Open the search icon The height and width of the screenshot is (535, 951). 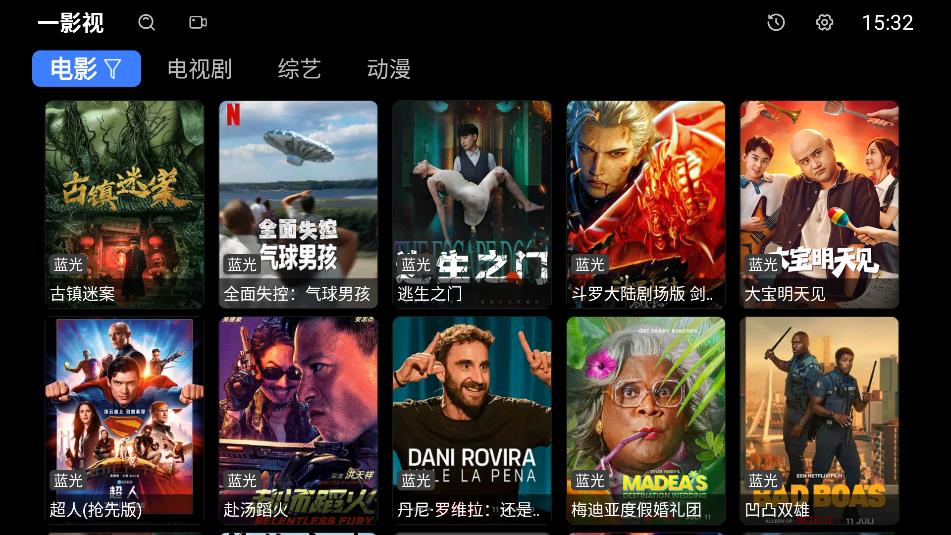pos(147,23)
